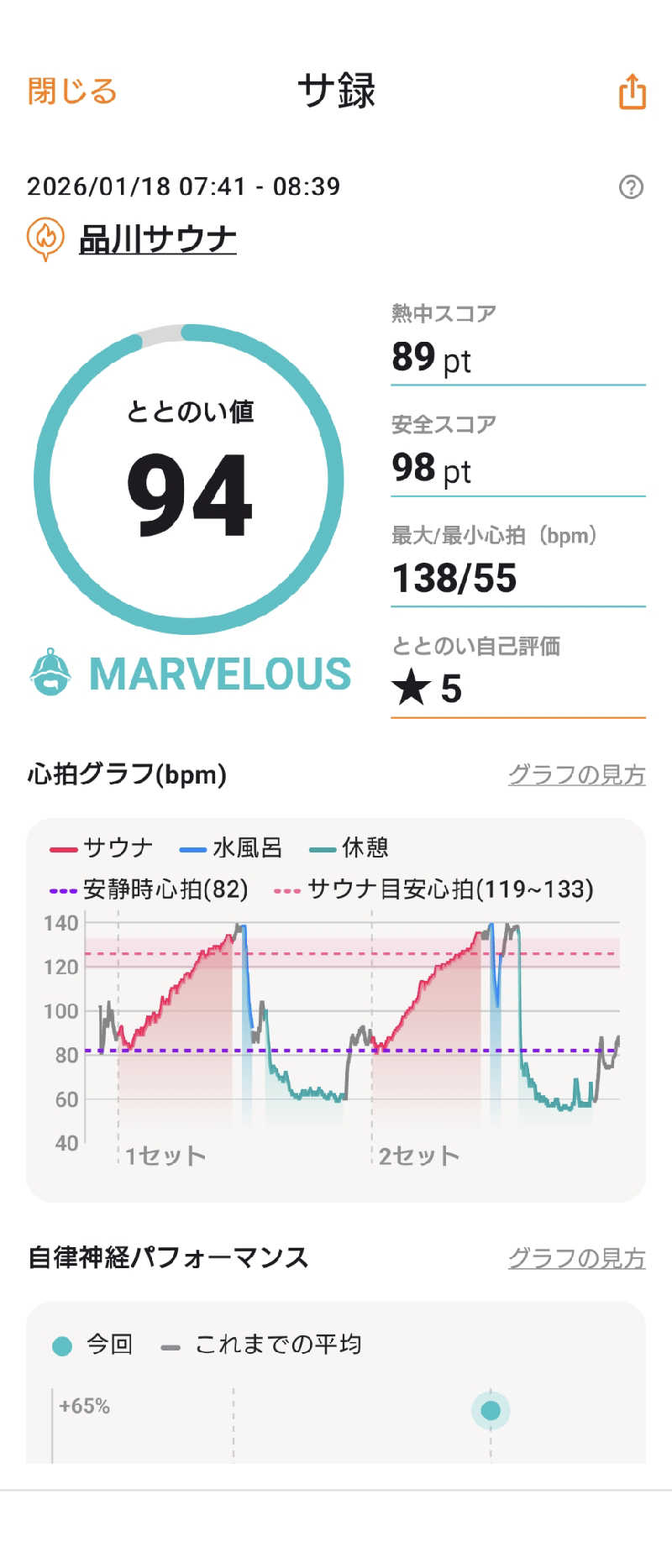The width and height of the screenshot is (672, 1568).
Task: Open グラフの見方 for 自律神経パフォーマンス
Action: (576, 1257)
